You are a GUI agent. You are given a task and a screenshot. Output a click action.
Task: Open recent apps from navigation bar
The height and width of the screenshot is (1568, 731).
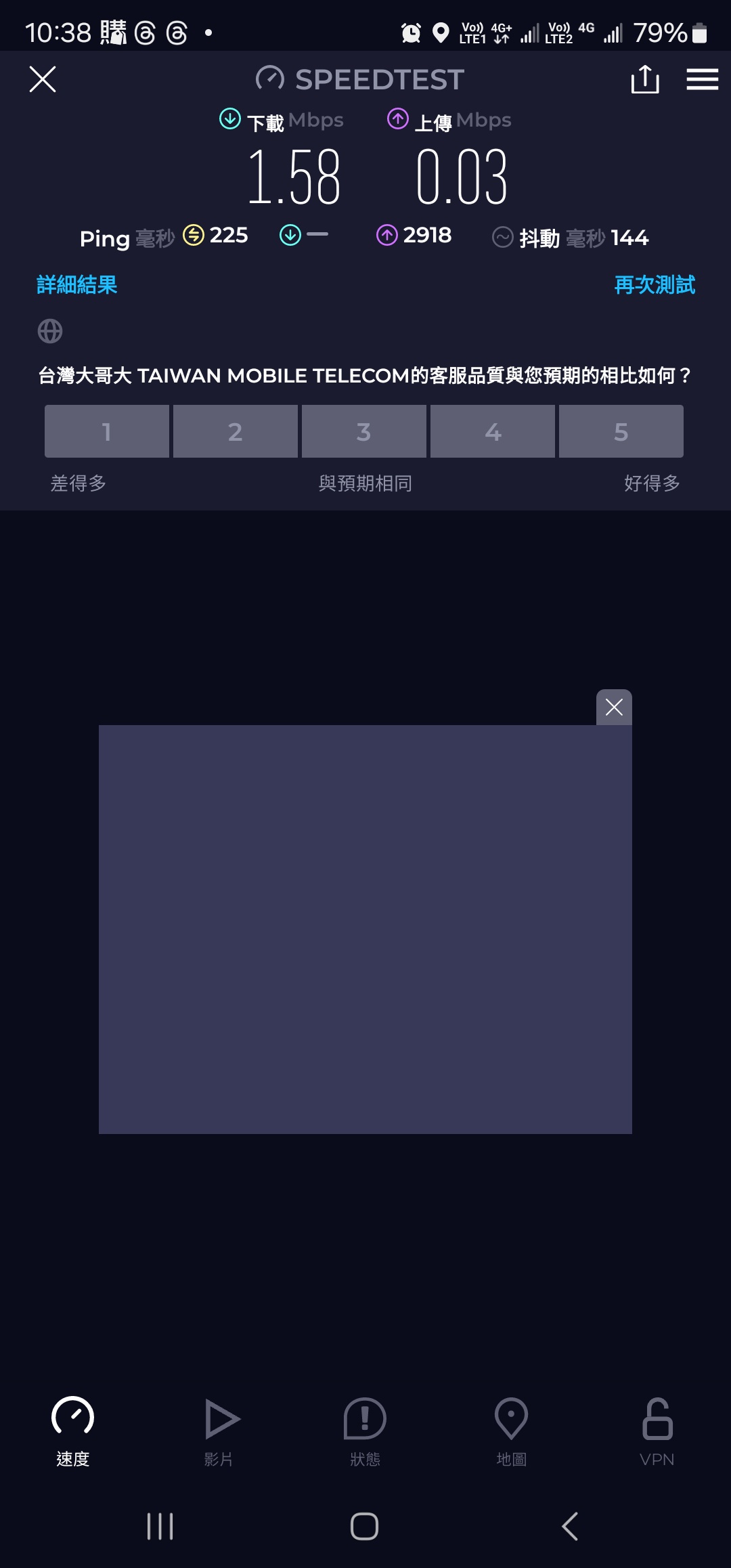click(x=160, y=1526)
